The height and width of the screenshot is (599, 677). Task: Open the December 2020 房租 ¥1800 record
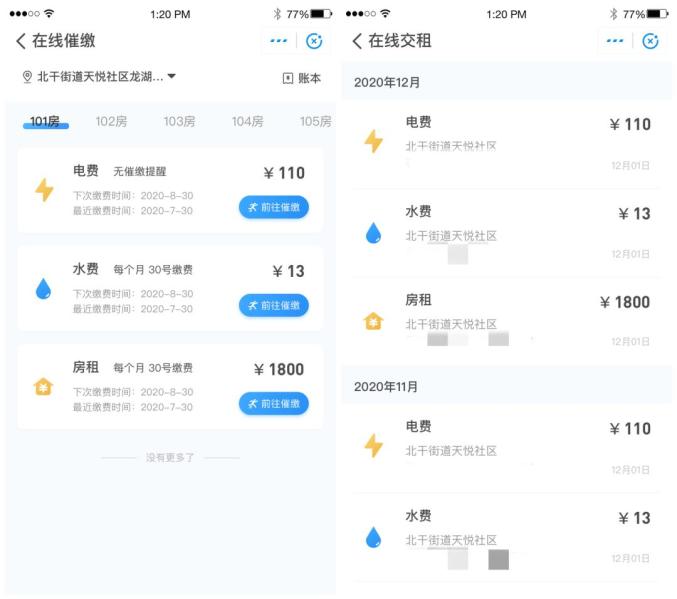tap(507, 321)
